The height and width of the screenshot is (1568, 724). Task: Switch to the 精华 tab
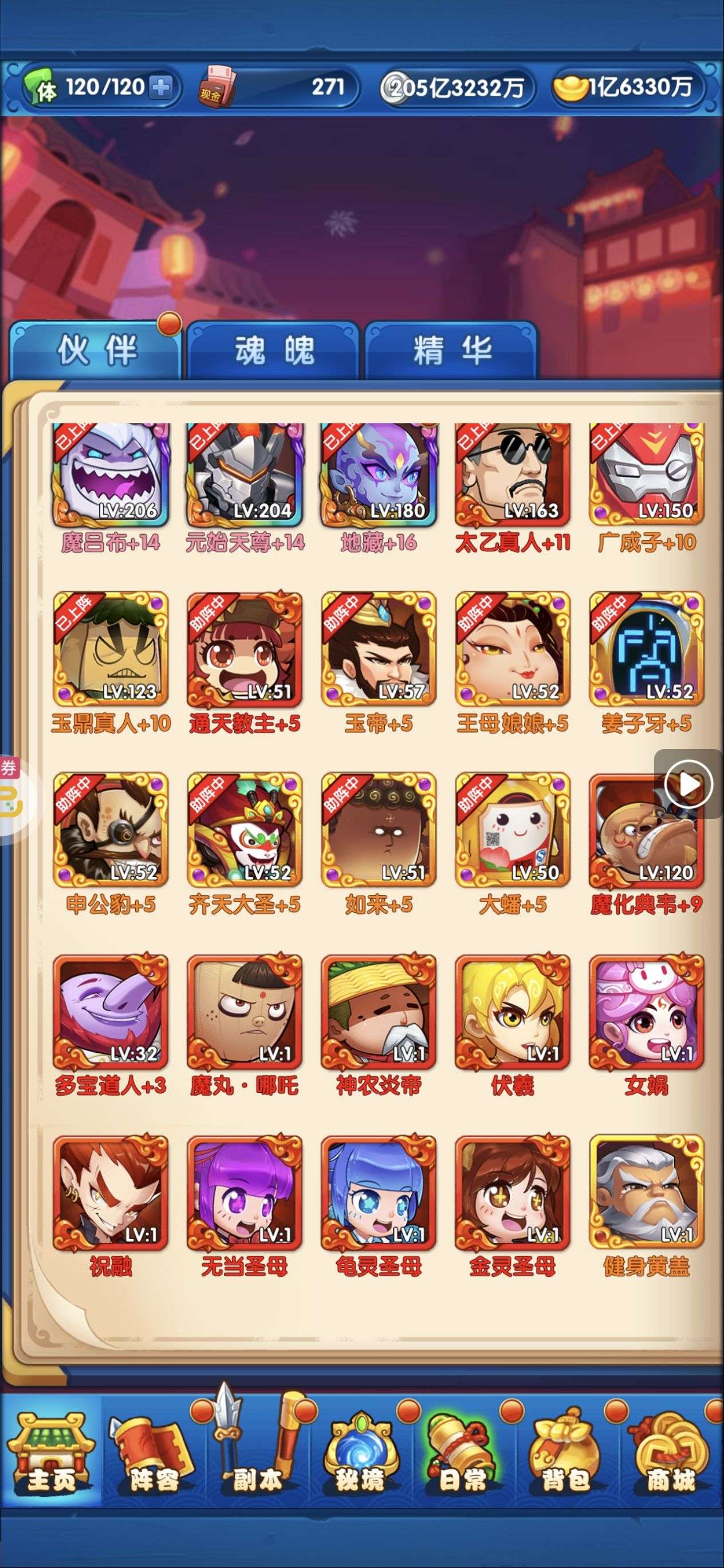pyautogui.click(x=451, y=351)
